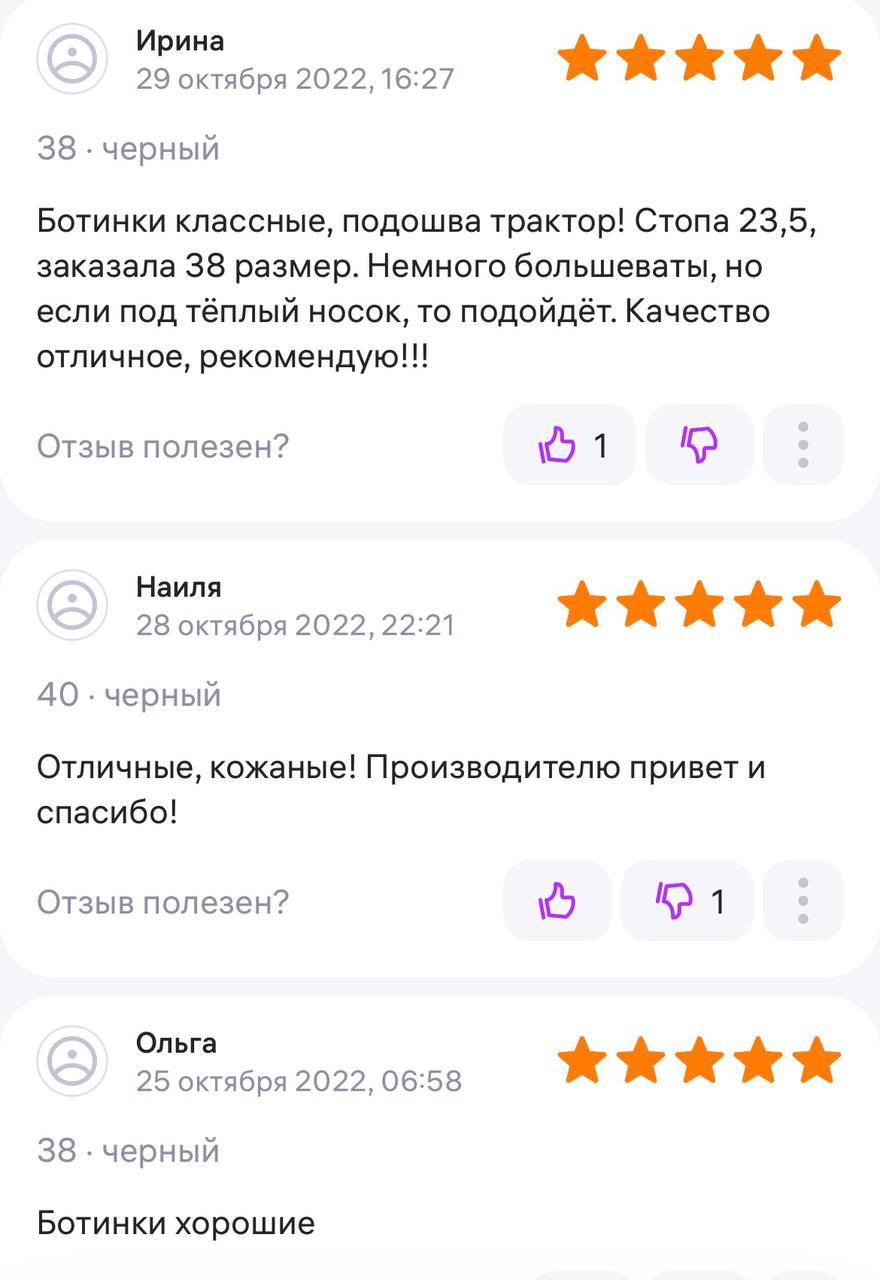Open more options for Ирина's review
Screen dimensions: 880x1280
click(803, 445)
